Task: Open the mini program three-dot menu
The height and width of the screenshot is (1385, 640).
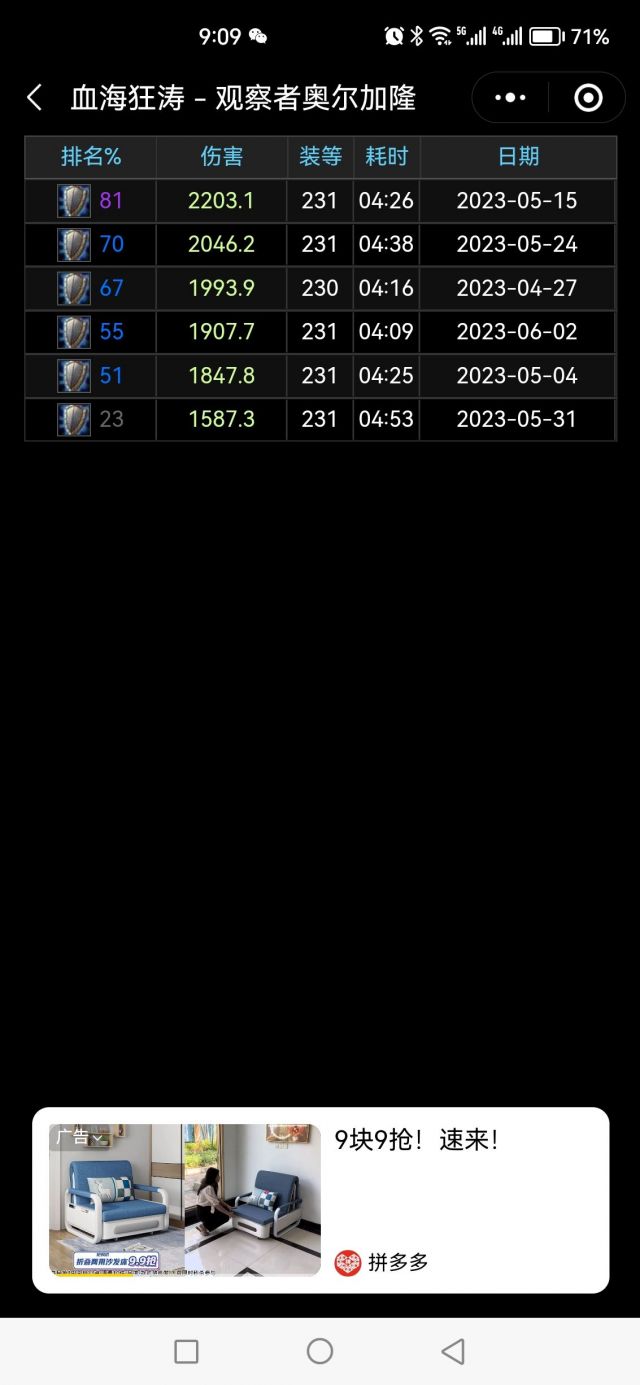Action: tap(510, 97)
